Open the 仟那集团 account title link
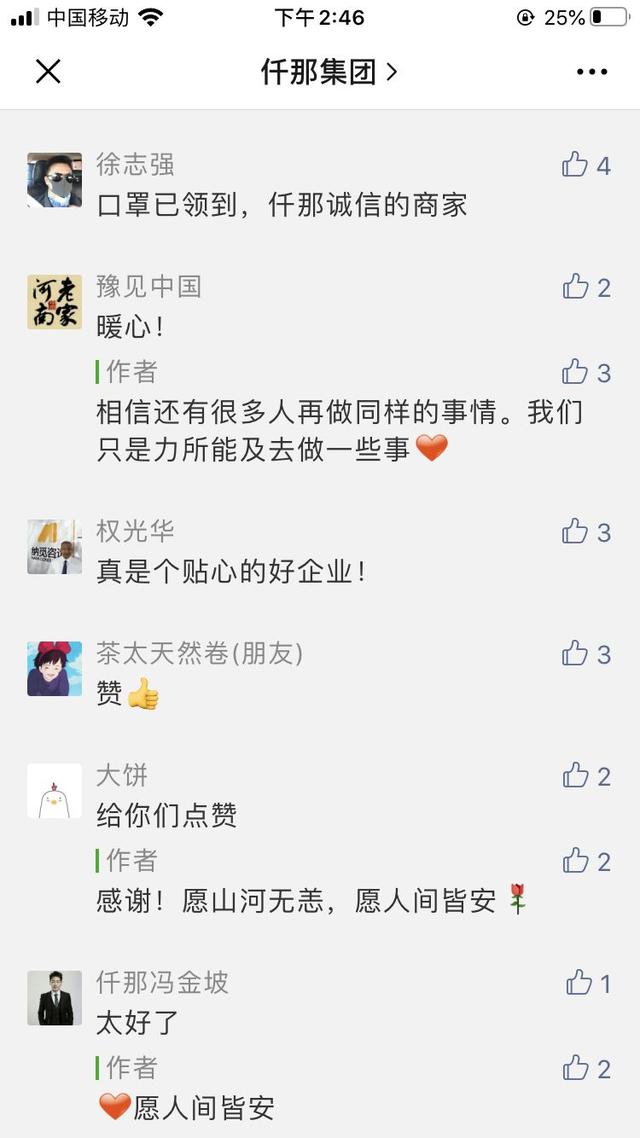 coord(328,72)
